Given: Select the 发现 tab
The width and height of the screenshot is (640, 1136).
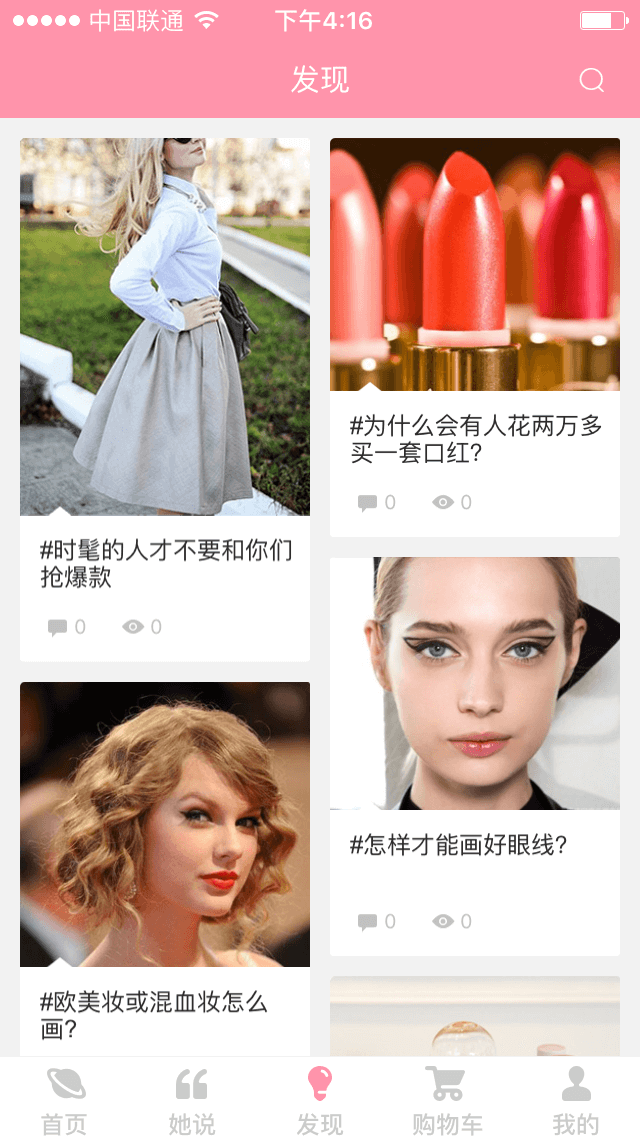Looking at the screenshot, I should click(x=320, y=1098).
